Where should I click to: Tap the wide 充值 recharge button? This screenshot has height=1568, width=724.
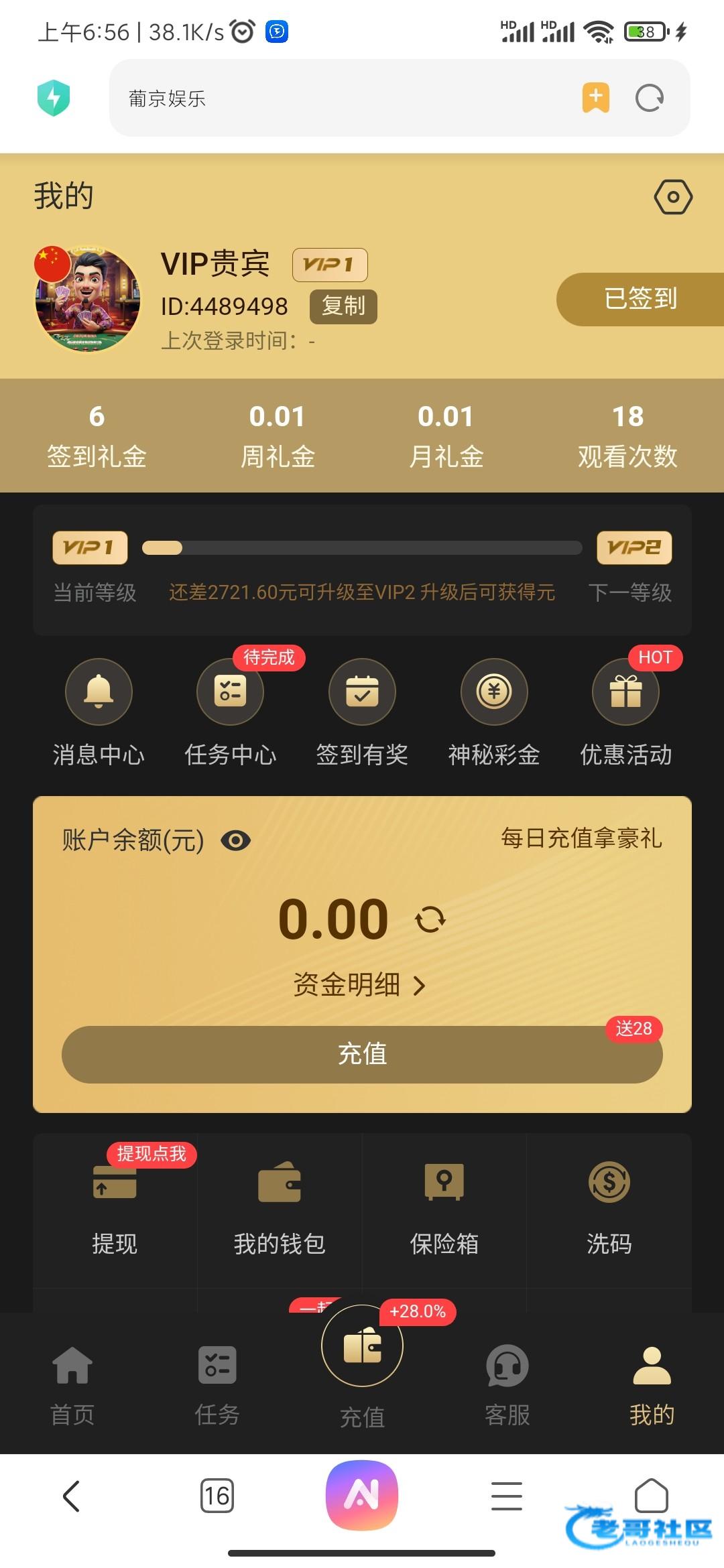point(362,1054)
